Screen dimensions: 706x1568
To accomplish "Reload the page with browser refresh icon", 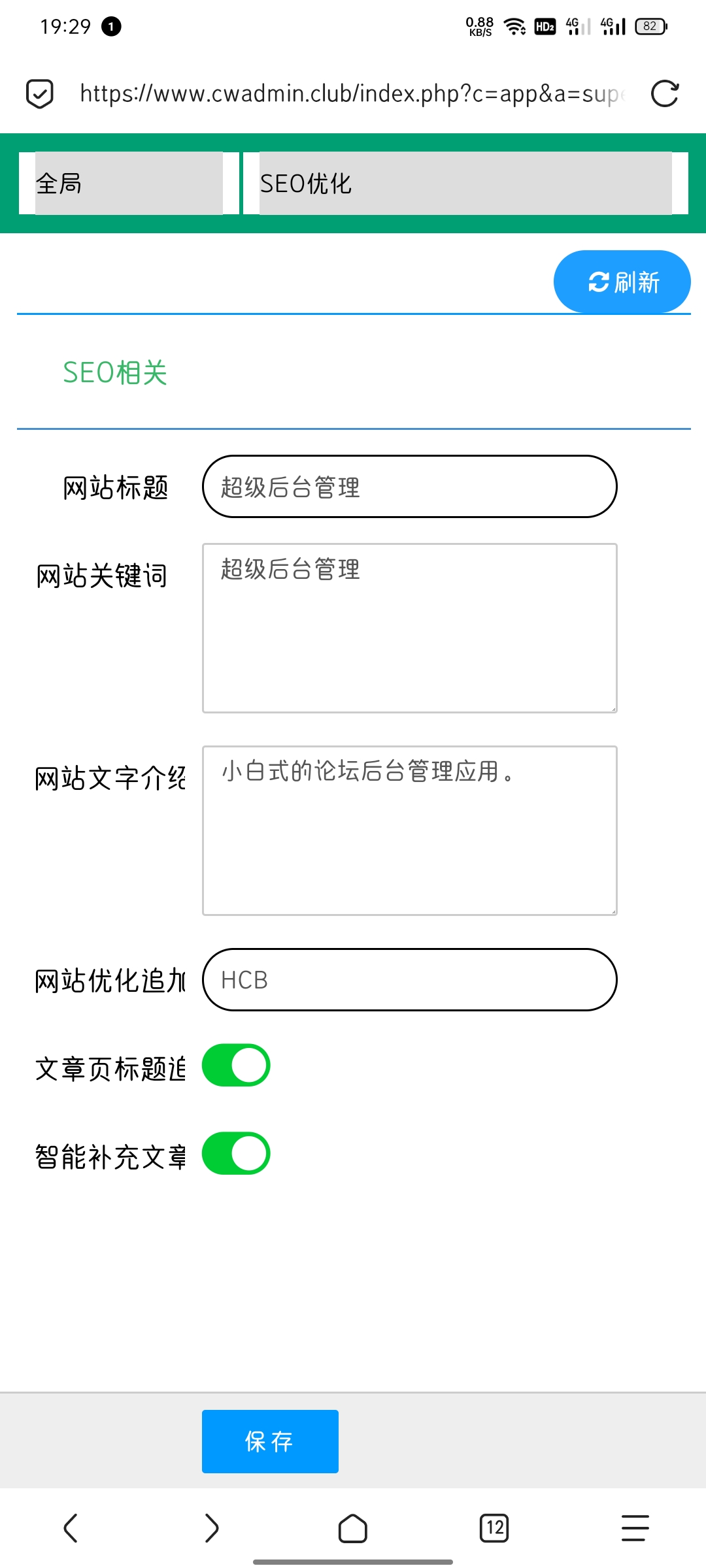I will (665, 93).
